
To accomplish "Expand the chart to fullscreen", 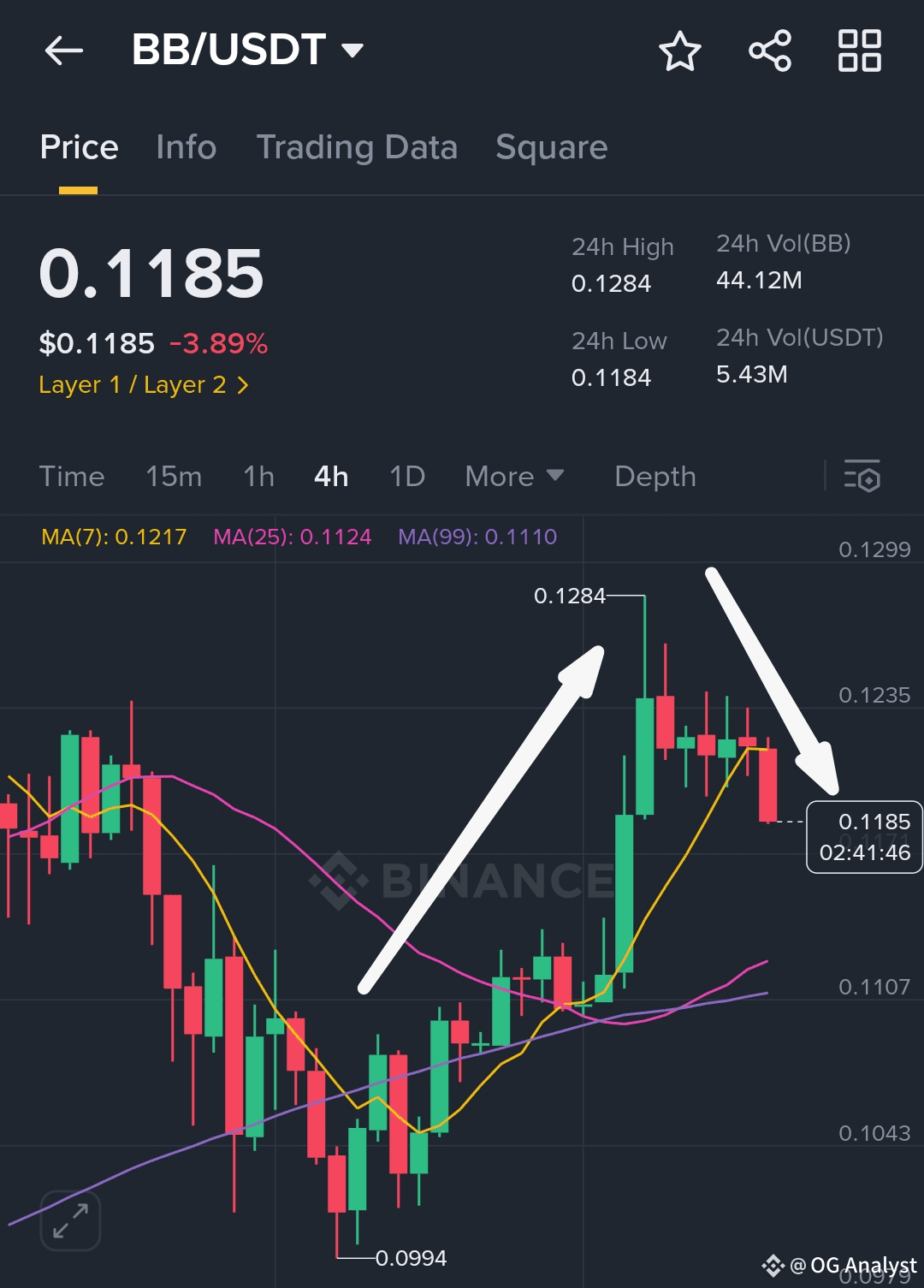I will tap(70, 1220).
